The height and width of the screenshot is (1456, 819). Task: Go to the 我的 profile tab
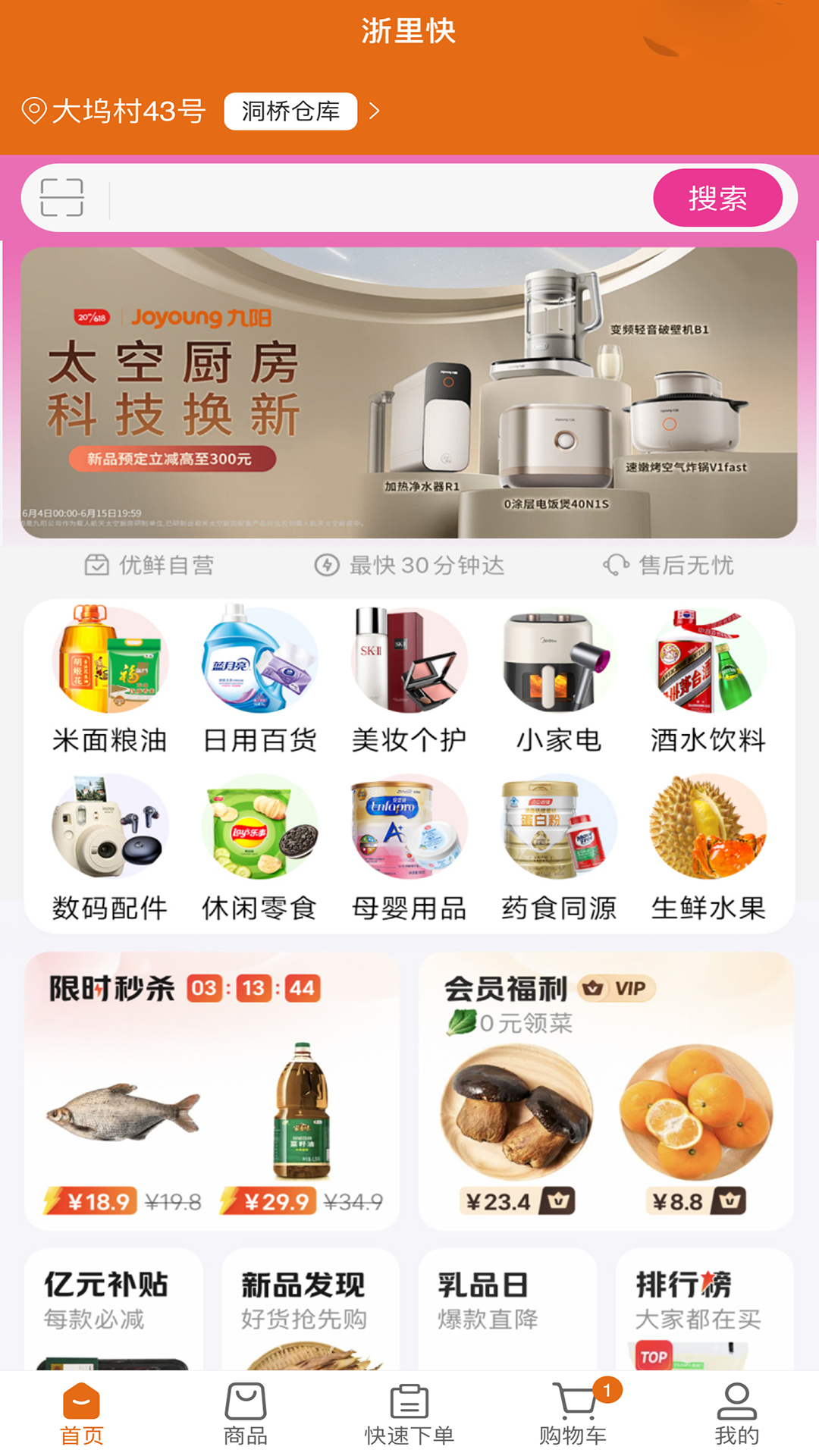tap(737, 1414)
